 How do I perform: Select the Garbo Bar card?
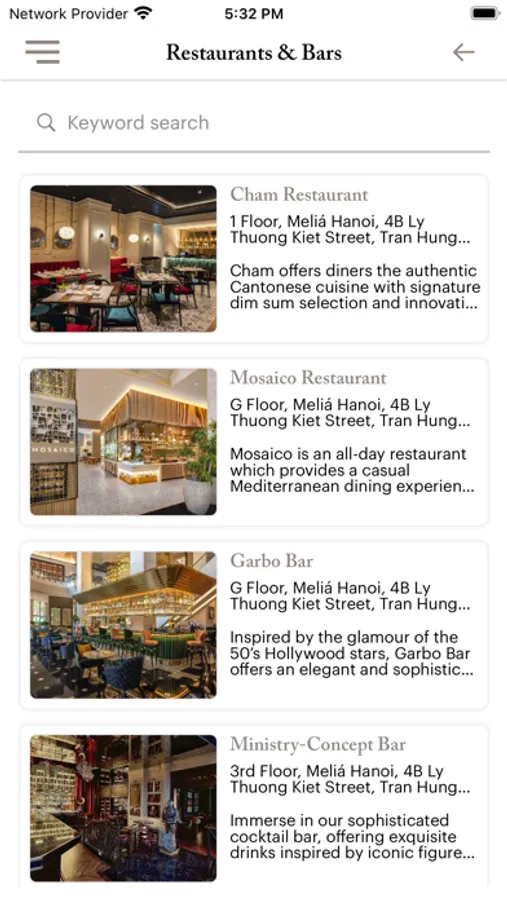tap(254, 625)
